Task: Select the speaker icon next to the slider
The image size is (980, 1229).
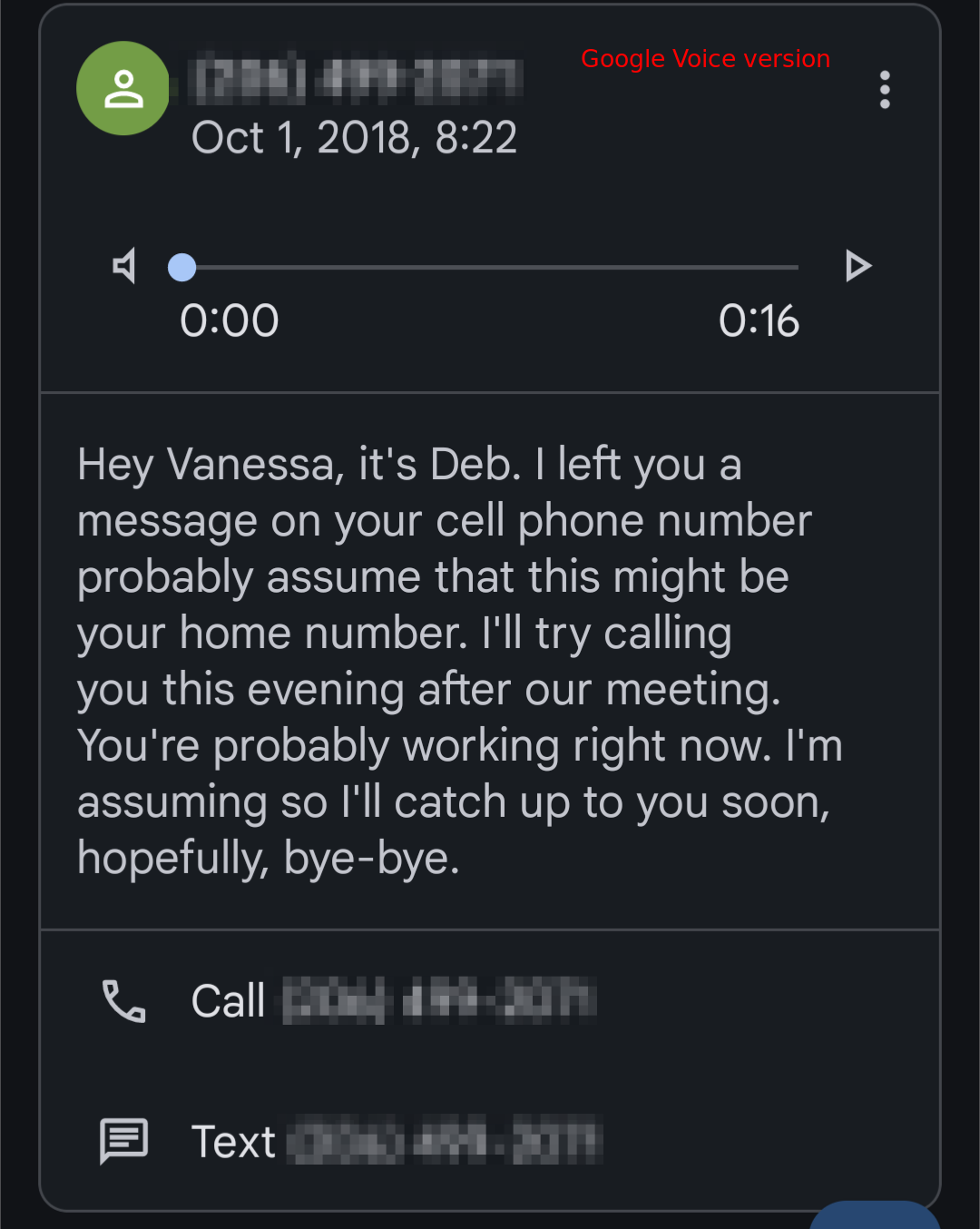Action: (124, 266)
